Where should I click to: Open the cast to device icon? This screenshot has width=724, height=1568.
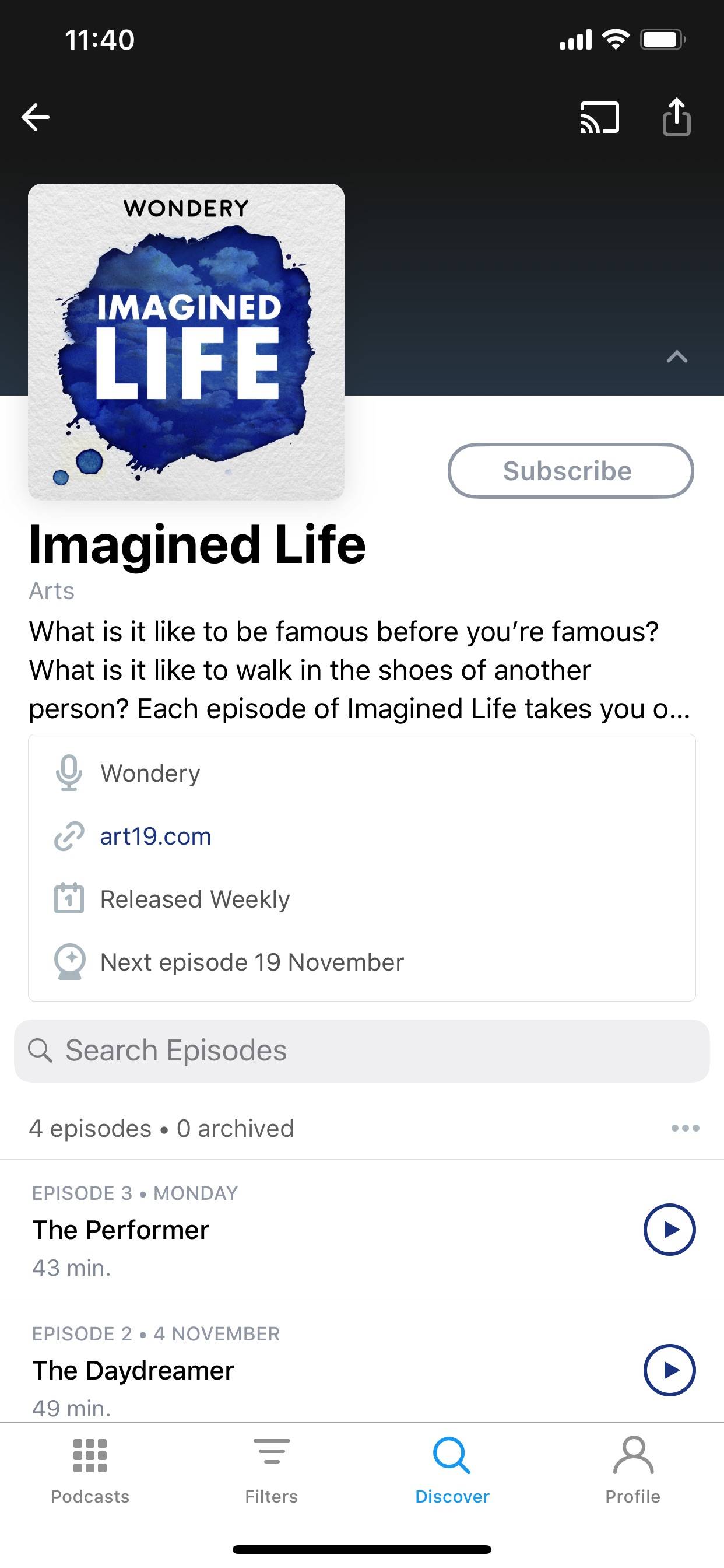599,117
